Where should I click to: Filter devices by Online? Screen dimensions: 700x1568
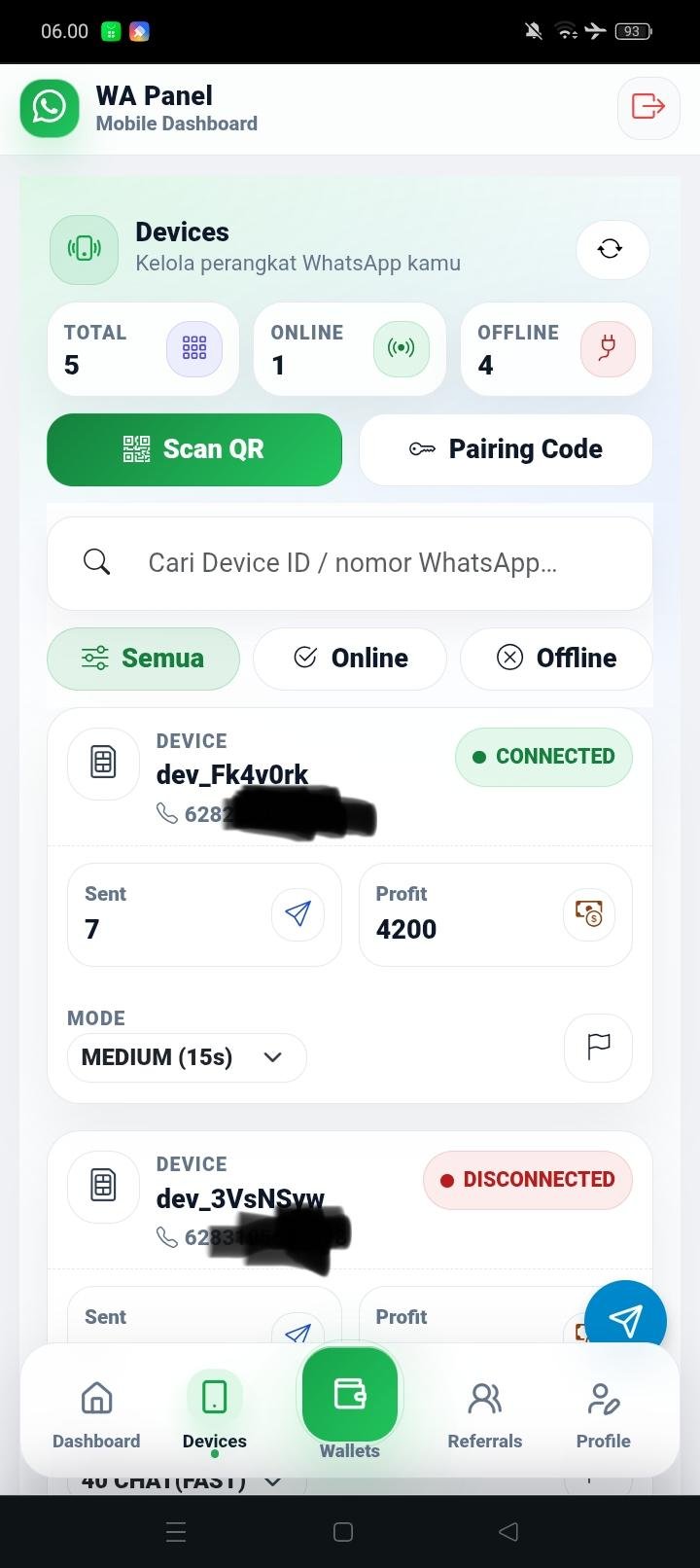[350, 659]
